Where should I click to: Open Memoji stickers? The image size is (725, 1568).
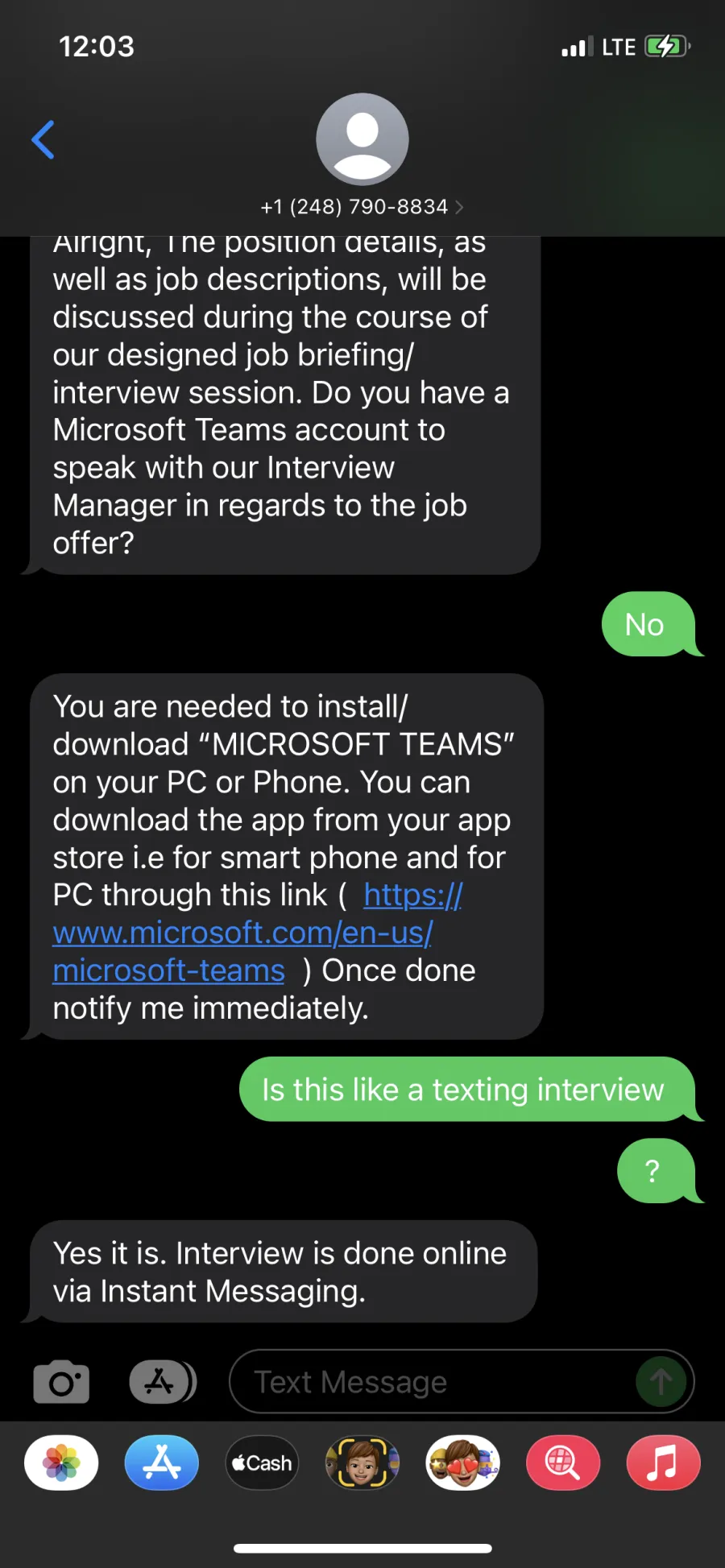click(x=462, y=1463)
